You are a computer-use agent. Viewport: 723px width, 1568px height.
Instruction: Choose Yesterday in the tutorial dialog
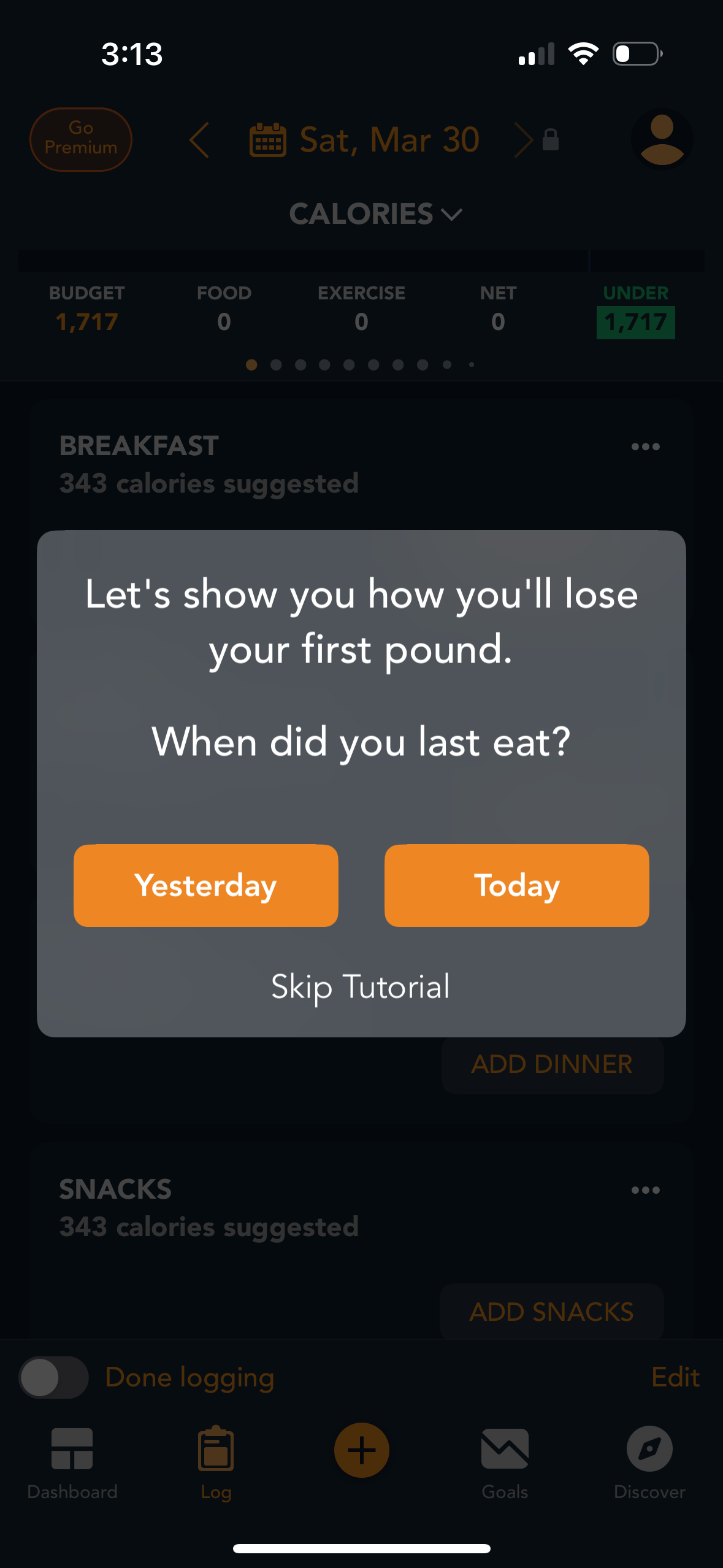coord(205,885)
